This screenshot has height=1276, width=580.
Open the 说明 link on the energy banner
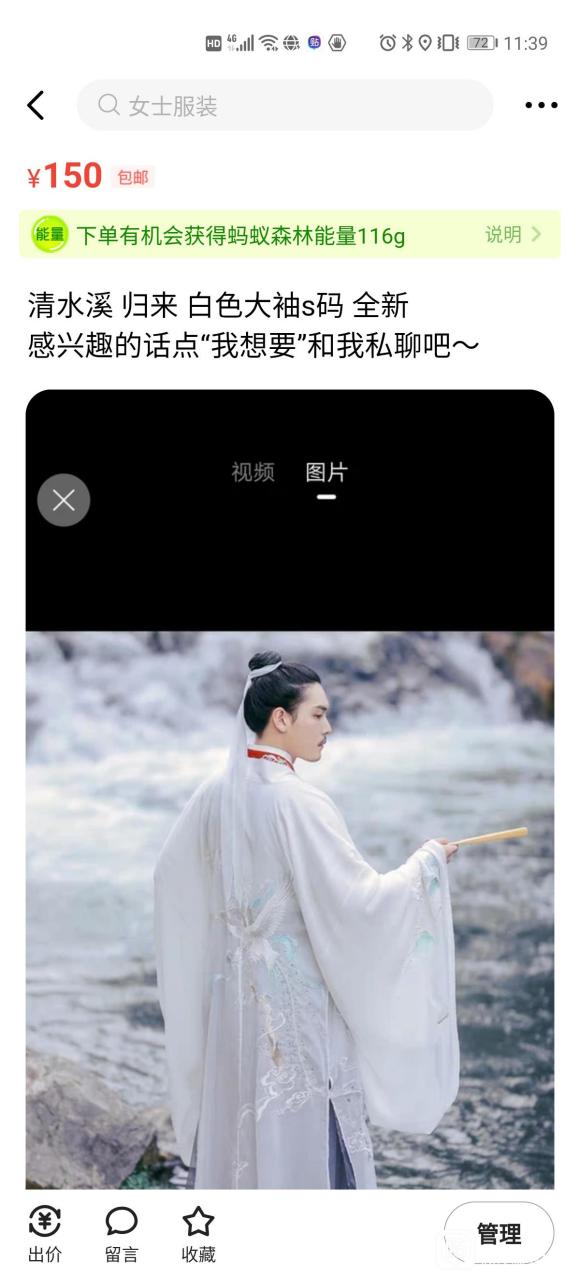[513, 235]
